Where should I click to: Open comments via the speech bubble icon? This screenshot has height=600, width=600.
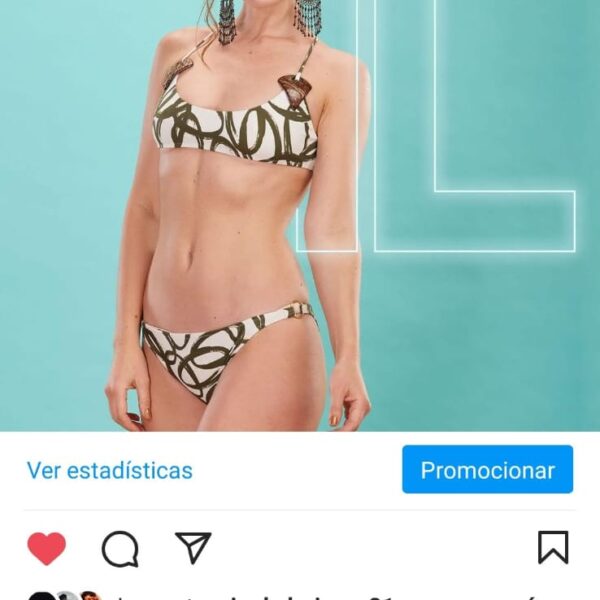click(x=120, y=548)
